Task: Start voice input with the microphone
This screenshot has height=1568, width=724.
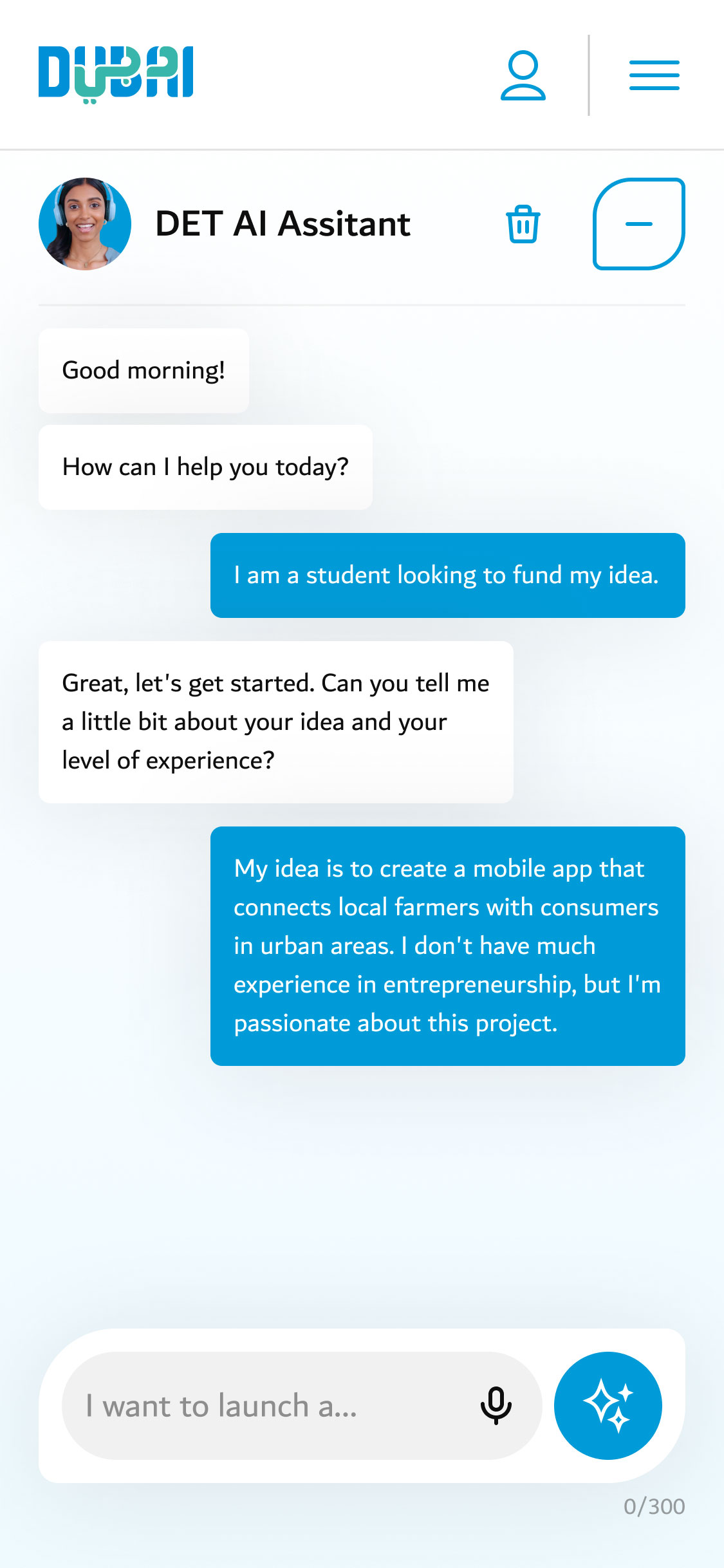Action: click(x=496, y=1406)
